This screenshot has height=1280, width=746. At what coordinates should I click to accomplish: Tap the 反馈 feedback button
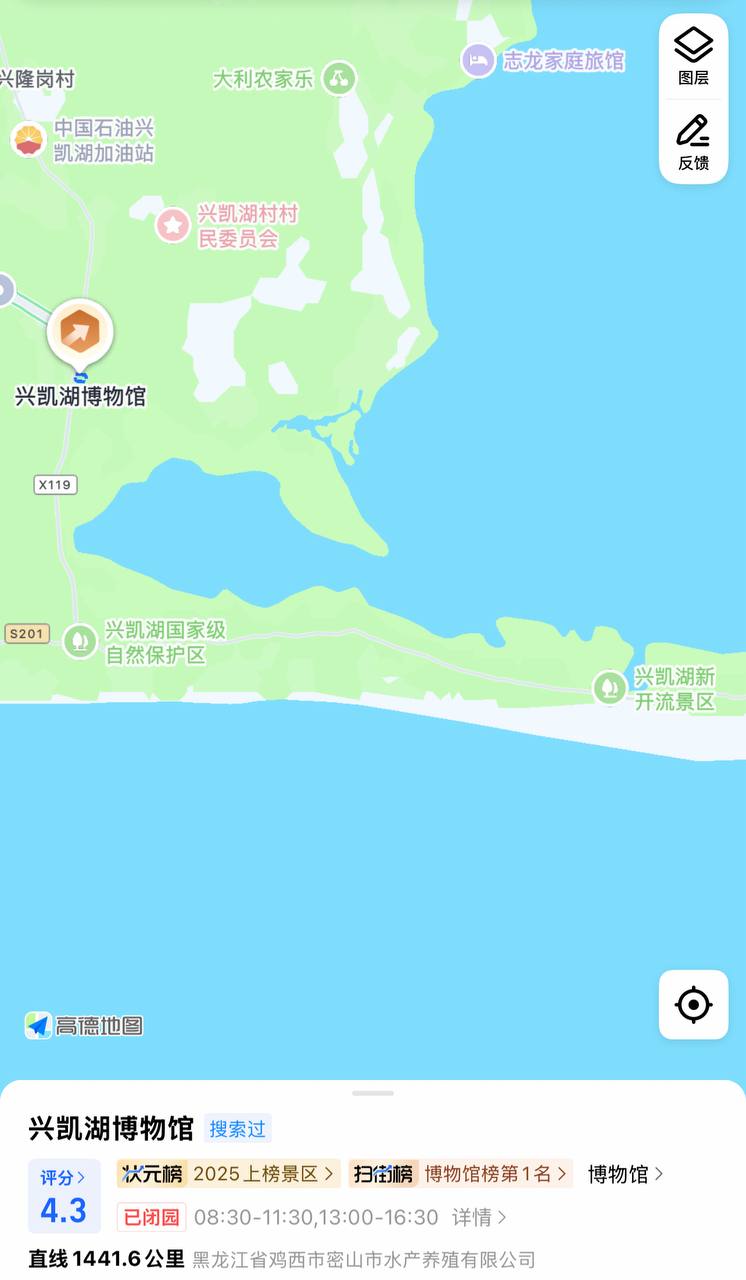693,141
